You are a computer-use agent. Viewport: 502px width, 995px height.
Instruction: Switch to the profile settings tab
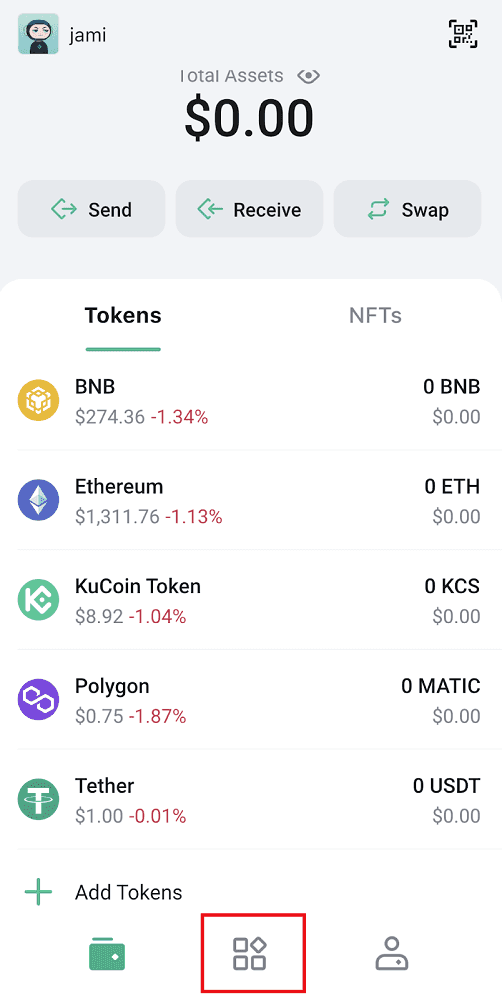coord(392,953)
